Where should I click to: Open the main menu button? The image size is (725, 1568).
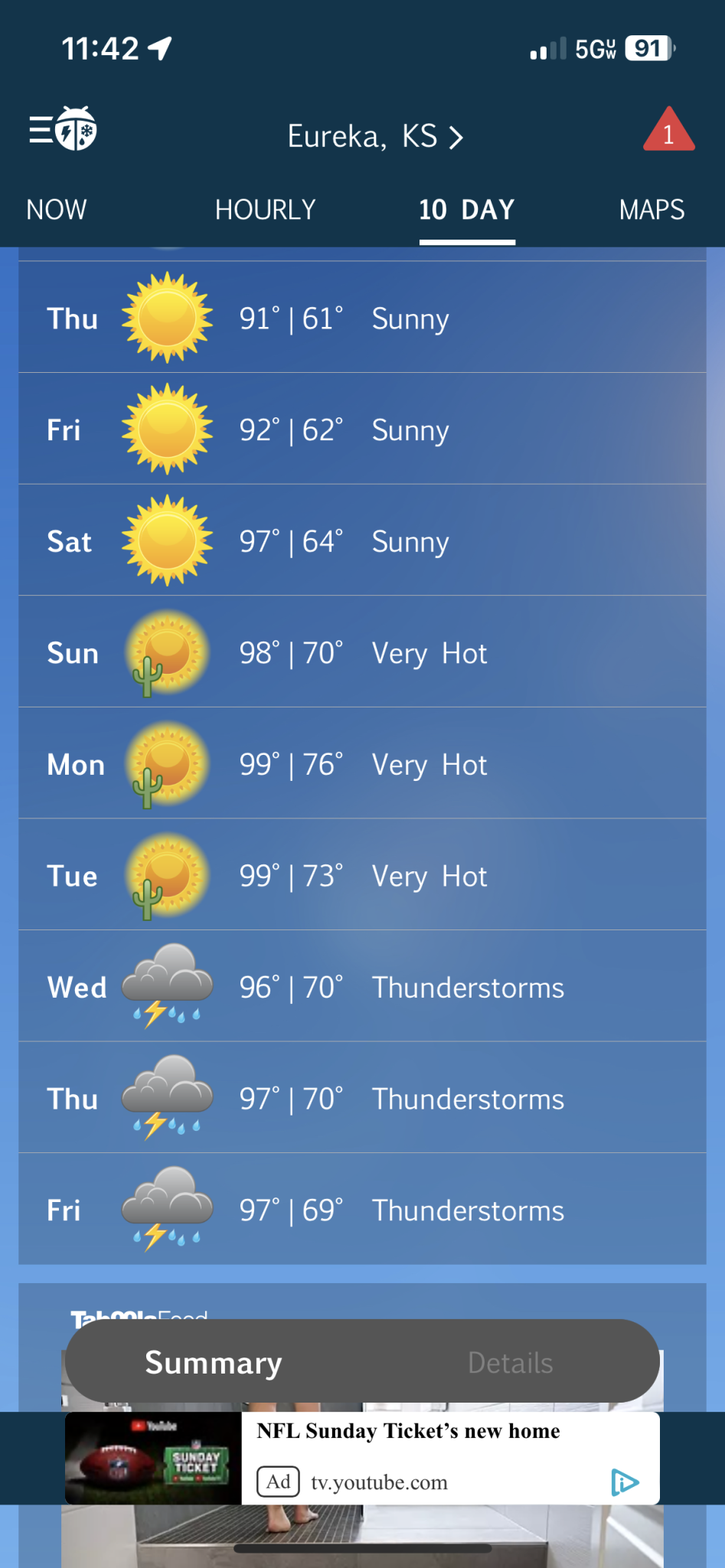[63, 129]
